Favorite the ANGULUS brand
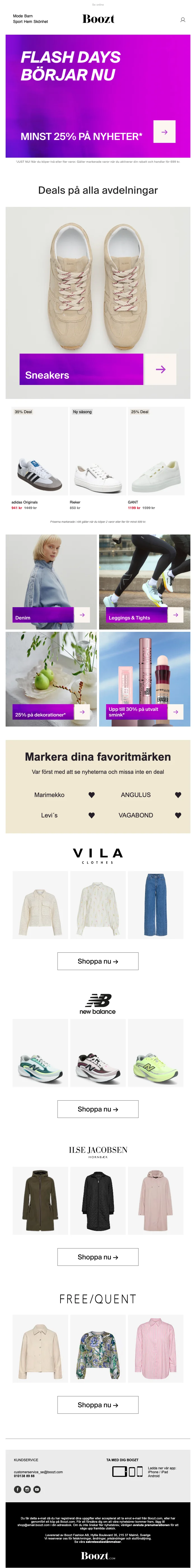The image size is (196, 1568). 178,795
